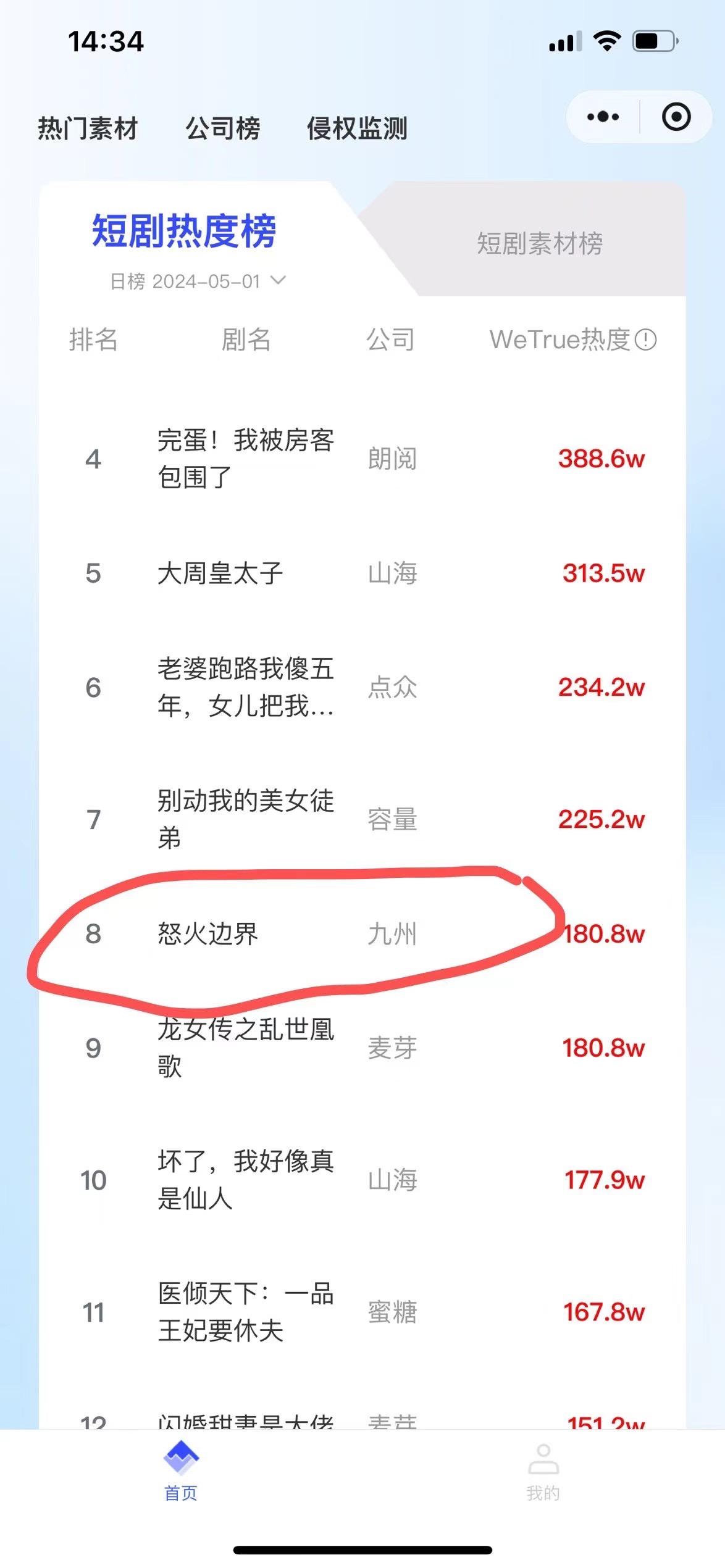Open the 龙女传之乱世凰歌 entry

(x=245, y=1048)
